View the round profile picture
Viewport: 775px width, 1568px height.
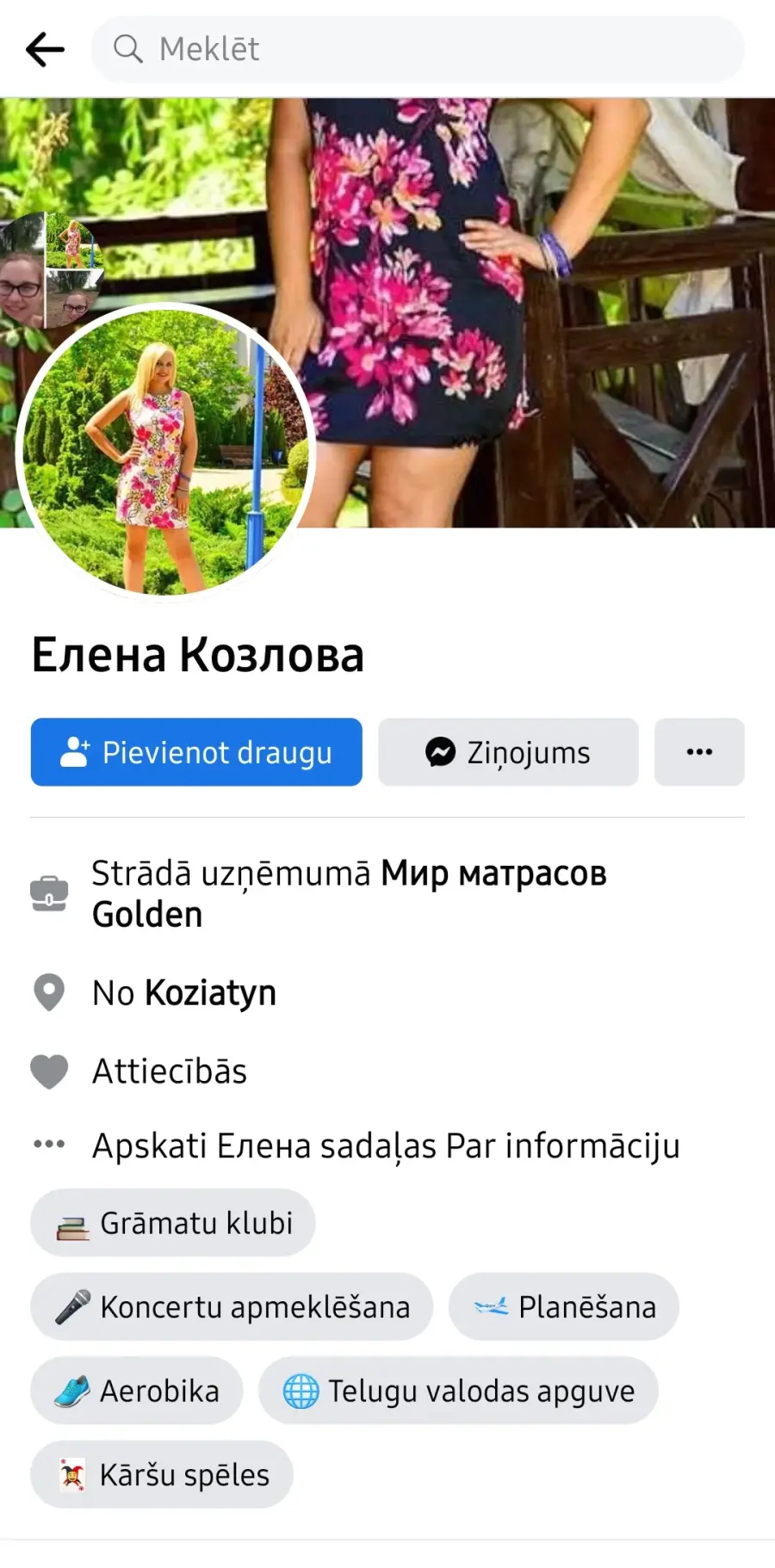[x=166, y=453]
